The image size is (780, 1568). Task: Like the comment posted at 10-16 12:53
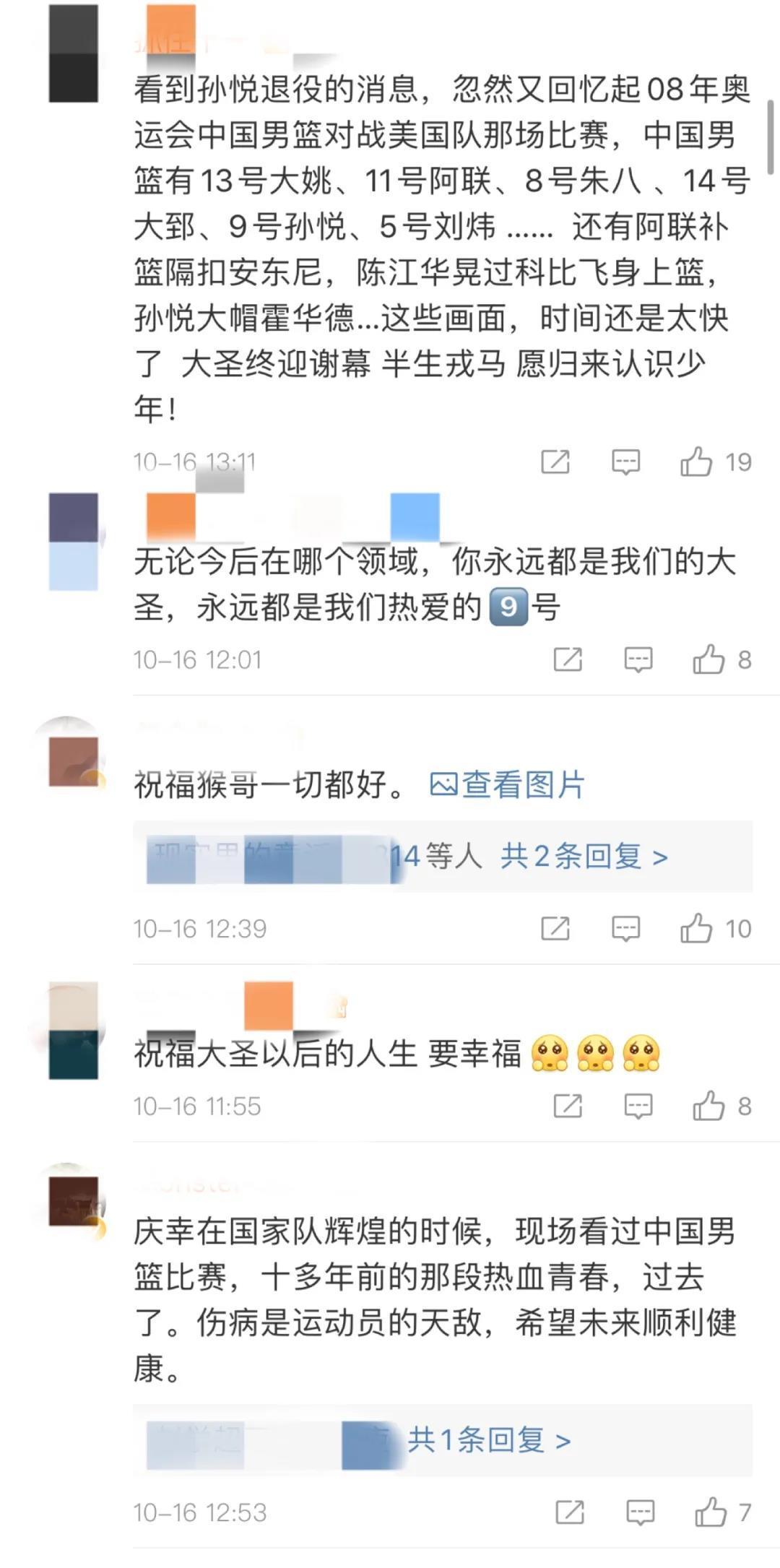tap(723, 1512)
